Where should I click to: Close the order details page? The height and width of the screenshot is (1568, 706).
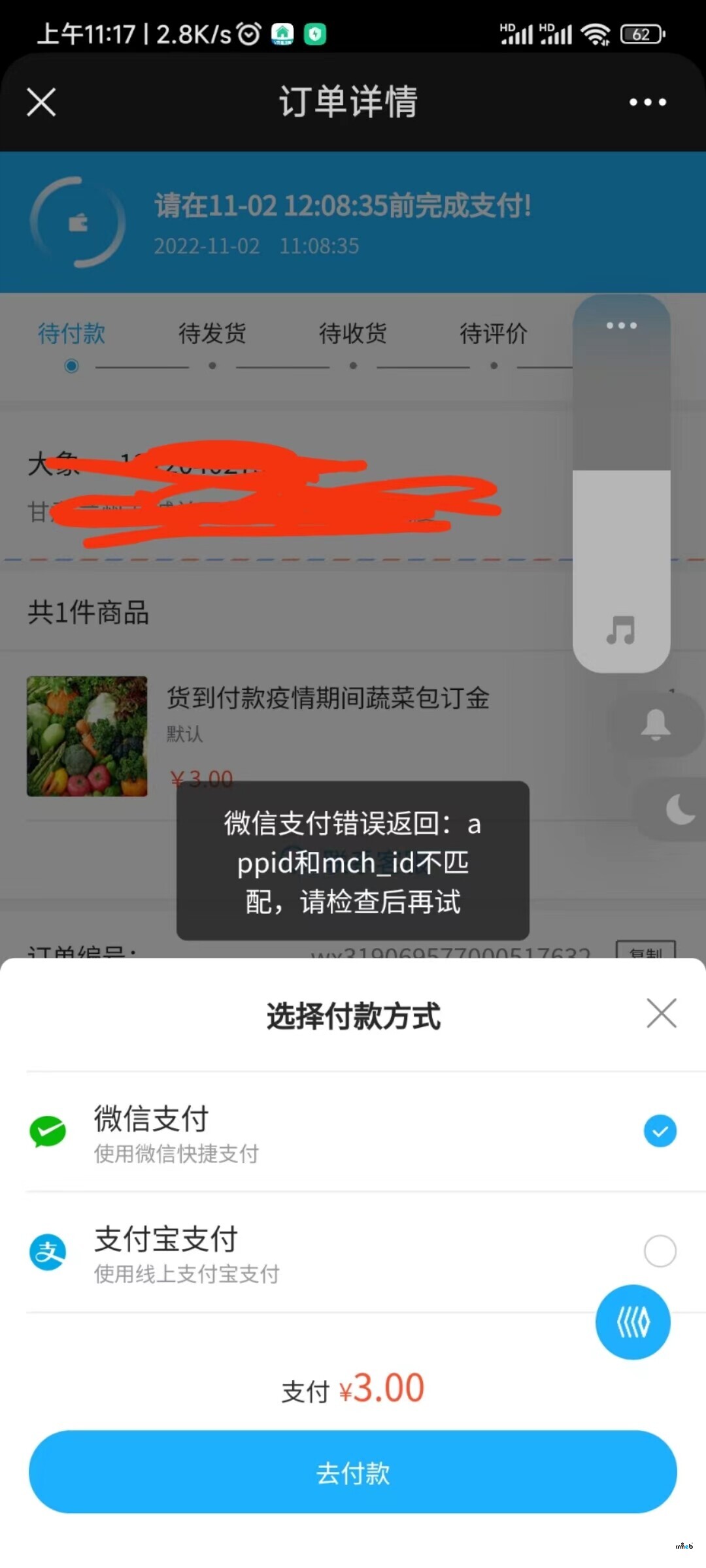(x=41, y=103)
